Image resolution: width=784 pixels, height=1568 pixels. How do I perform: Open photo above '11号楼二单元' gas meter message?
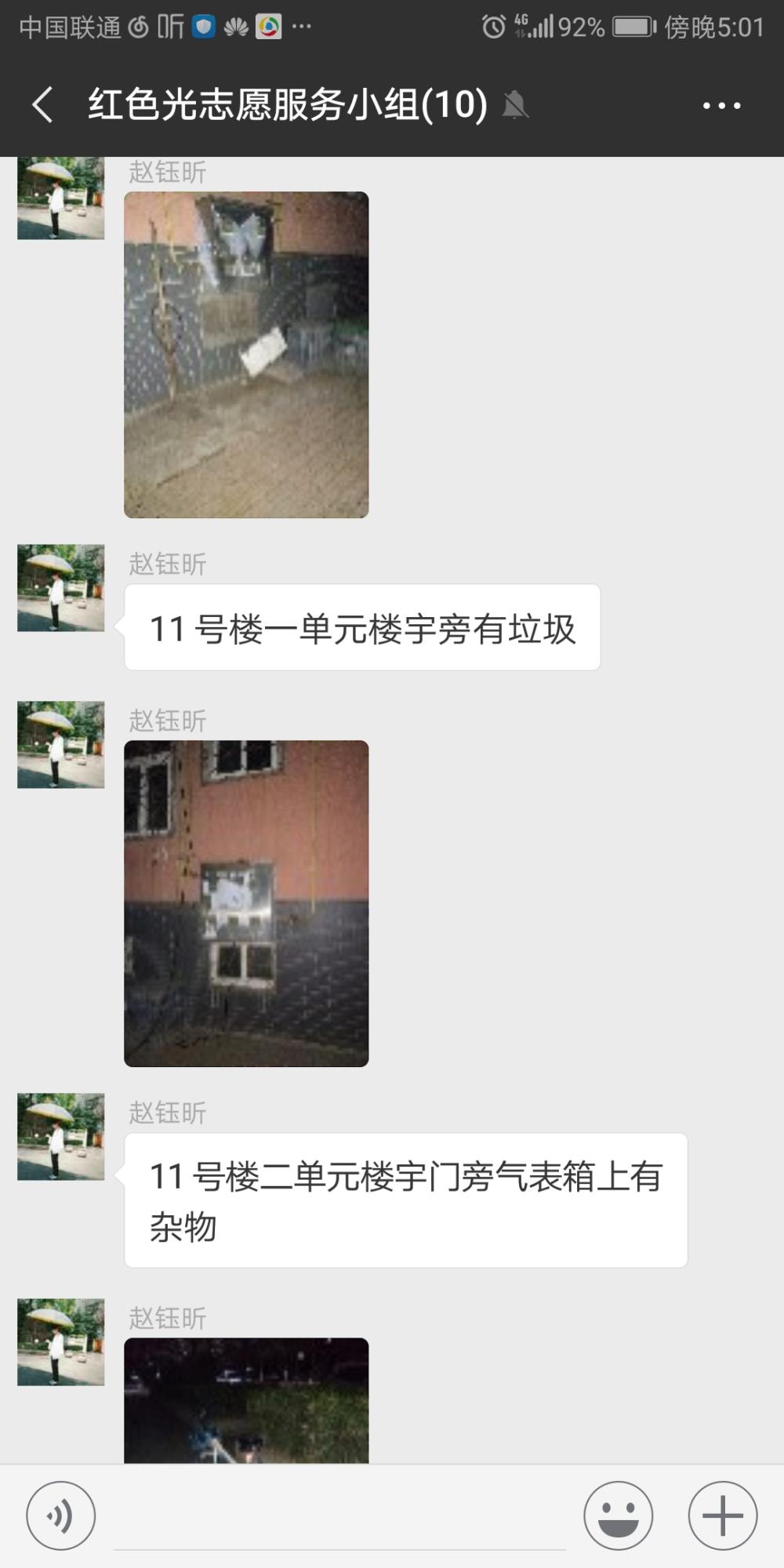coord(246,903)
